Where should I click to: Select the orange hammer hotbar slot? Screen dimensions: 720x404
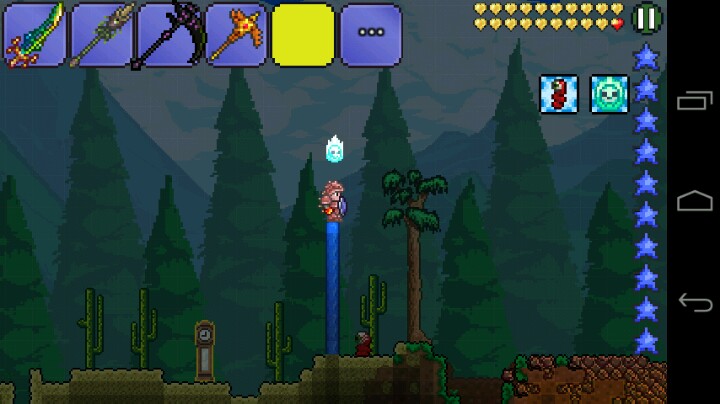point(236,35)
